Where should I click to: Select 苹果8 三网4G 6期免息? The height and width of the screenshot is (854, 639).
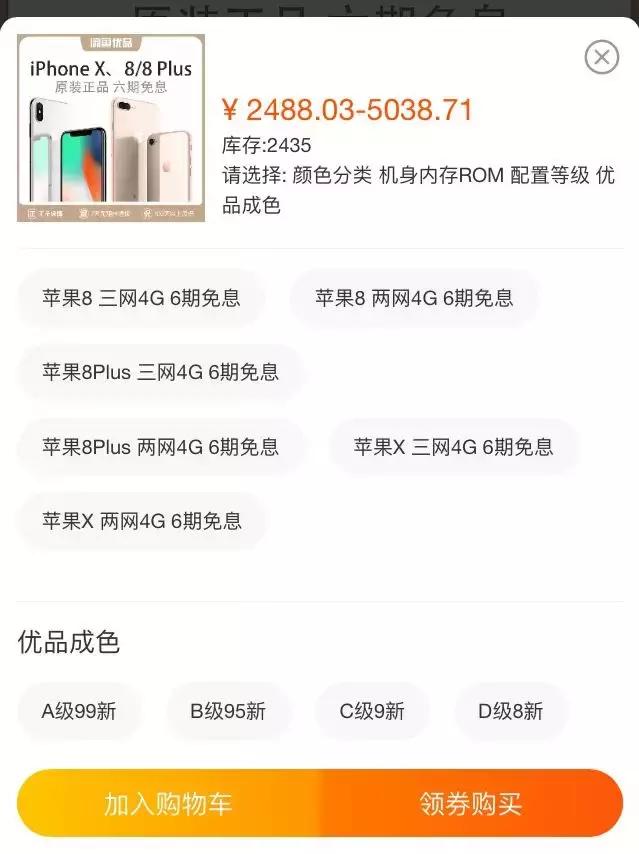[x=141, y=298]
